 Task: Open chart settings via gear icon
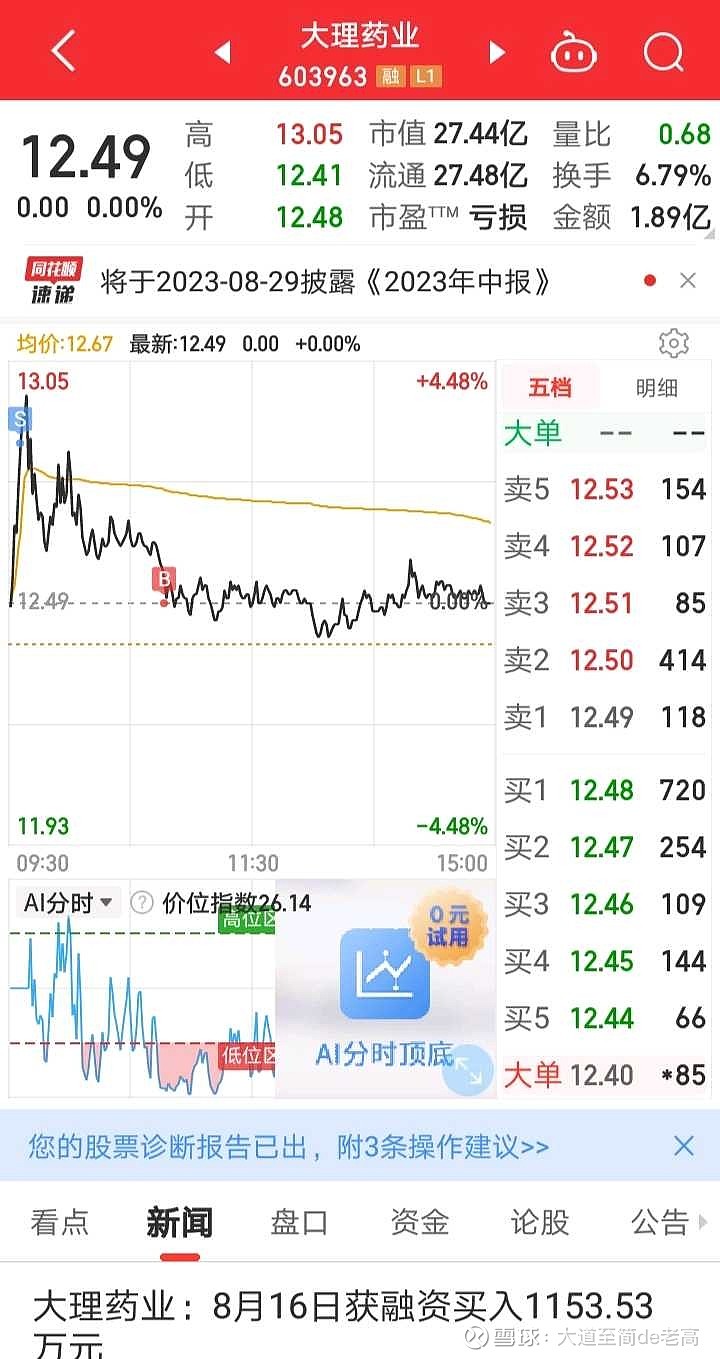point(674,343)
